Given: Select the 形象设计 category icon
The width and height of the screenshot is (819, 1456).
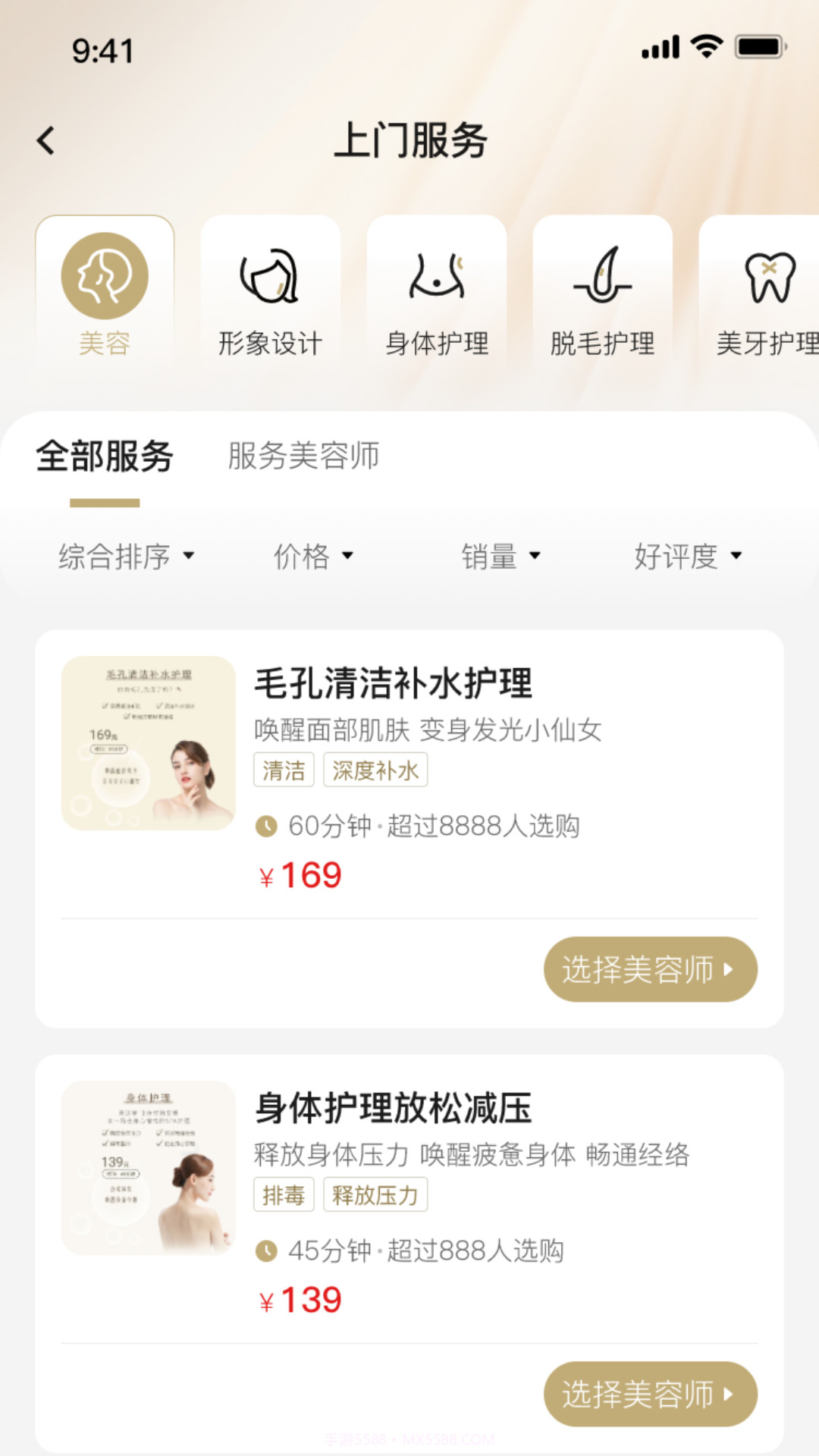Looking at the screenshot, I should [x=271, y=281].
